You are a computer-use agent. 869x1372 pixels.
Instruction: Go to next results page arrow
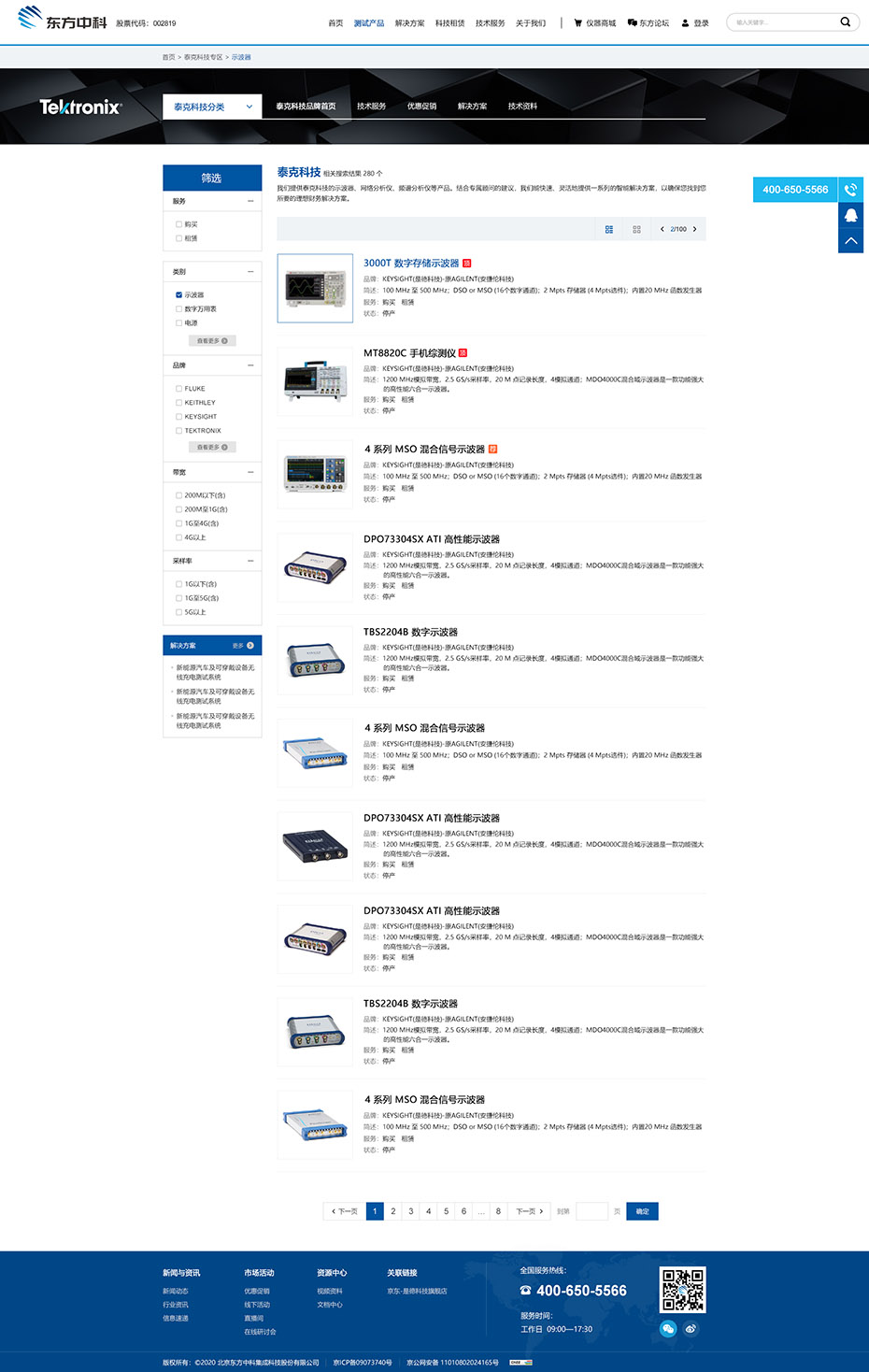[694, 229]
